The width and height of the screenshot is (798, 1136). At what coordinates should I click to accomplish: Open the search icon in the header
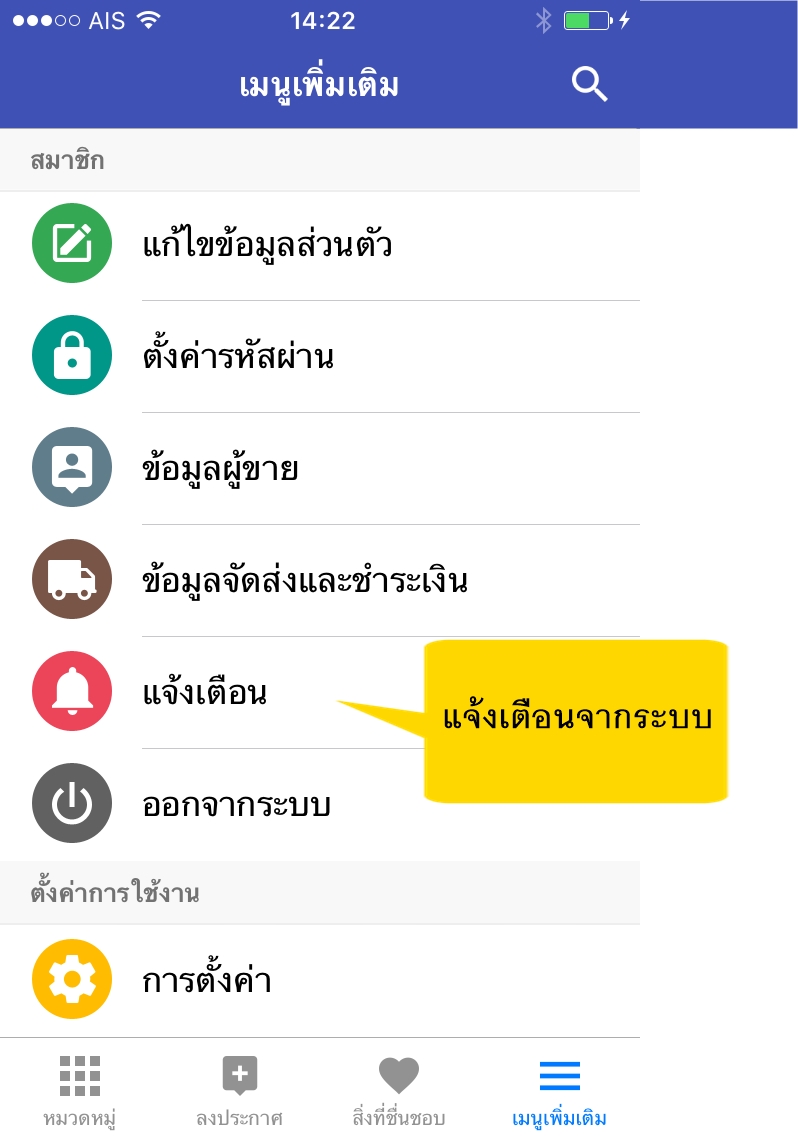(589, 85)
